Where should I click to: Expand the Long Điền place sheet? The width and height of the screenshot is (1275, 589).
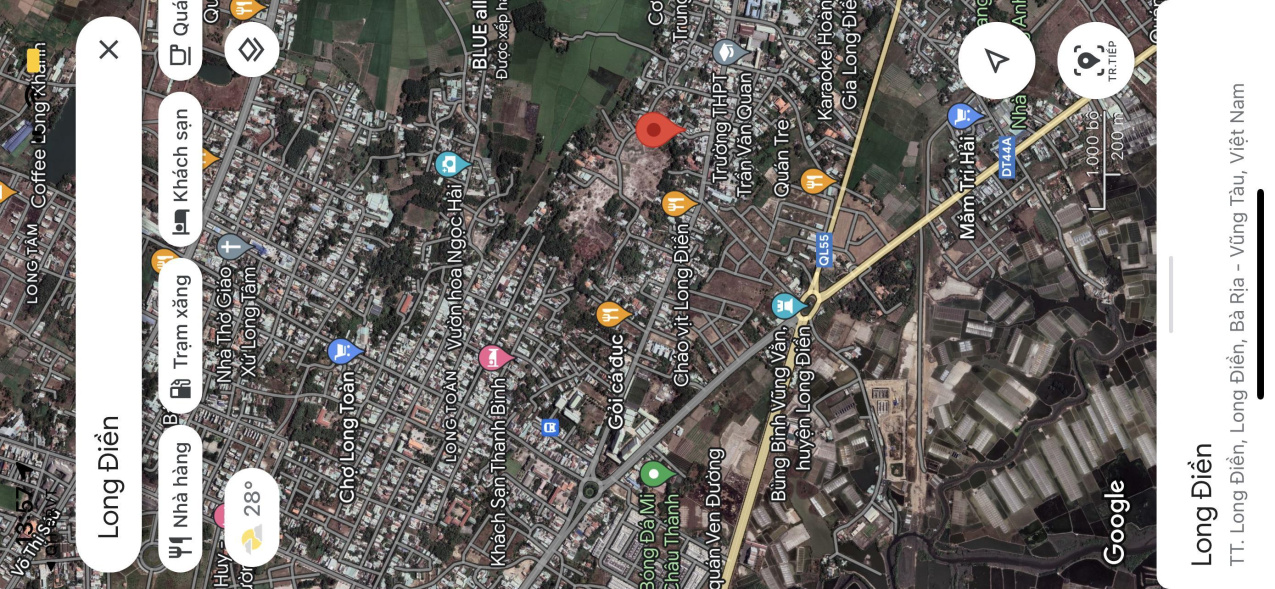pos(1171,294)
